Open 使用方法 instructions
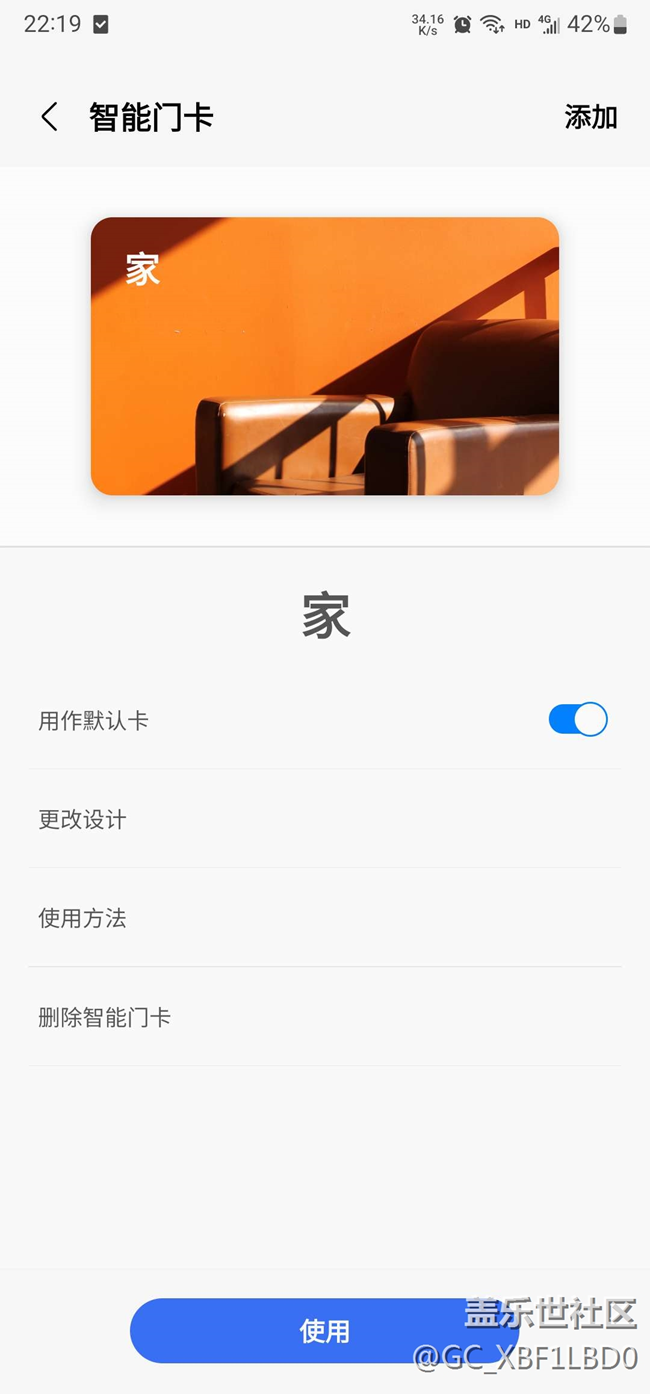The width and height of the screenshot is (650, 1394). tap(325, 918)
